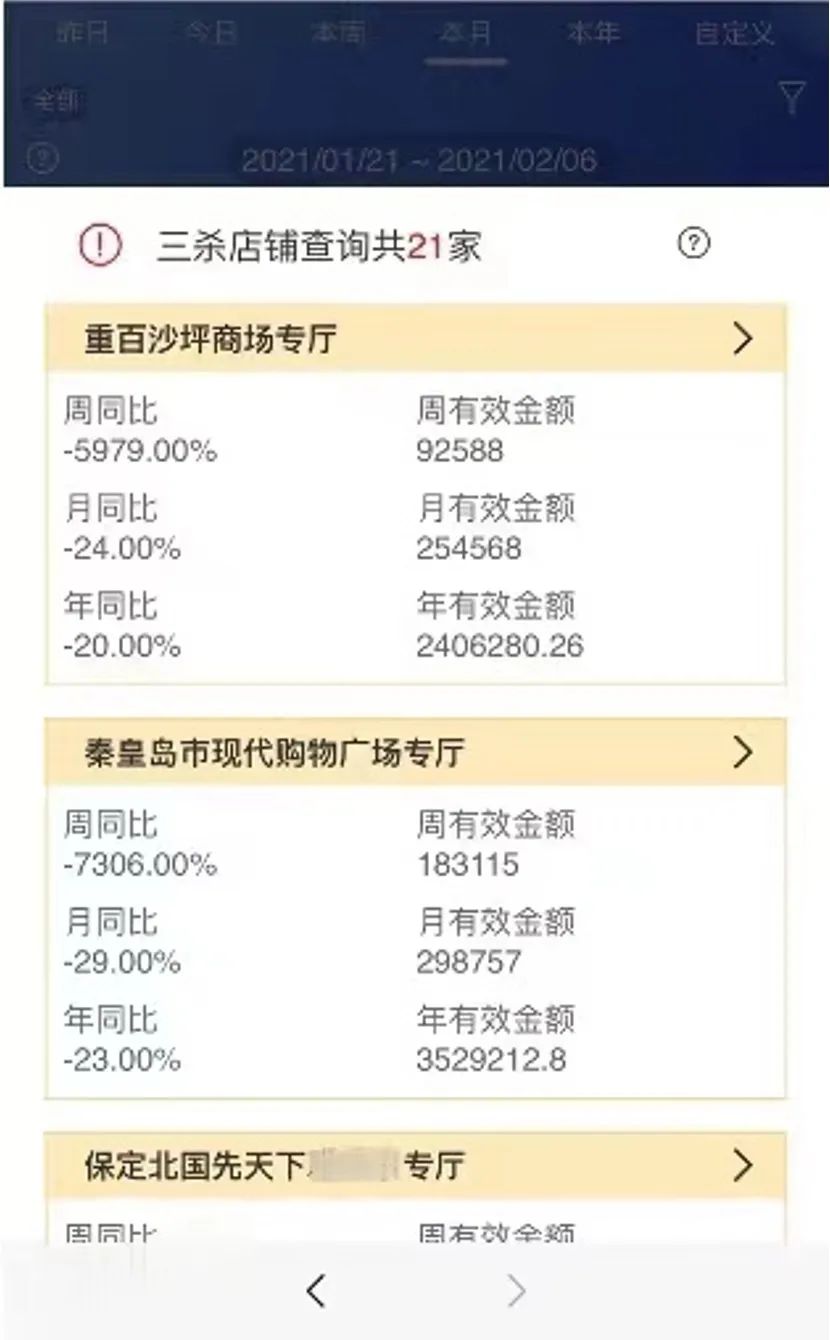The width and height of the screenshot is (830, 1340).
Task: Switch to the 本年 tab
Action: pos(593,33)
